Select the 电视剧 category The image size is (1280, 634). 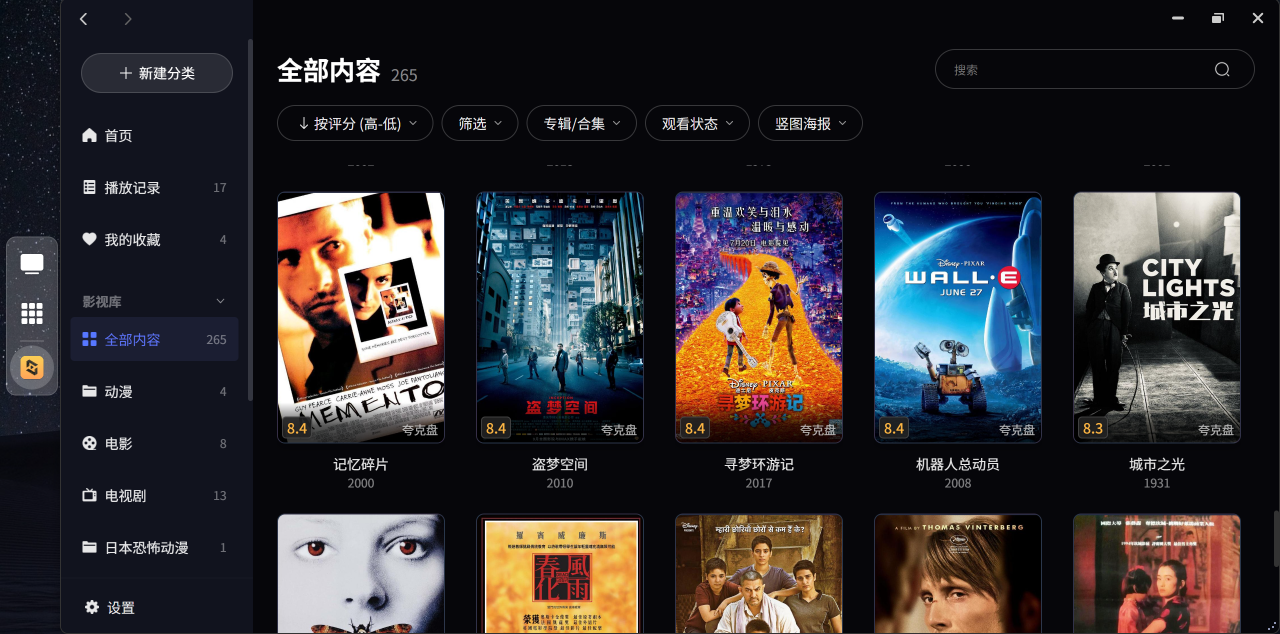click(x=125, y=495)
